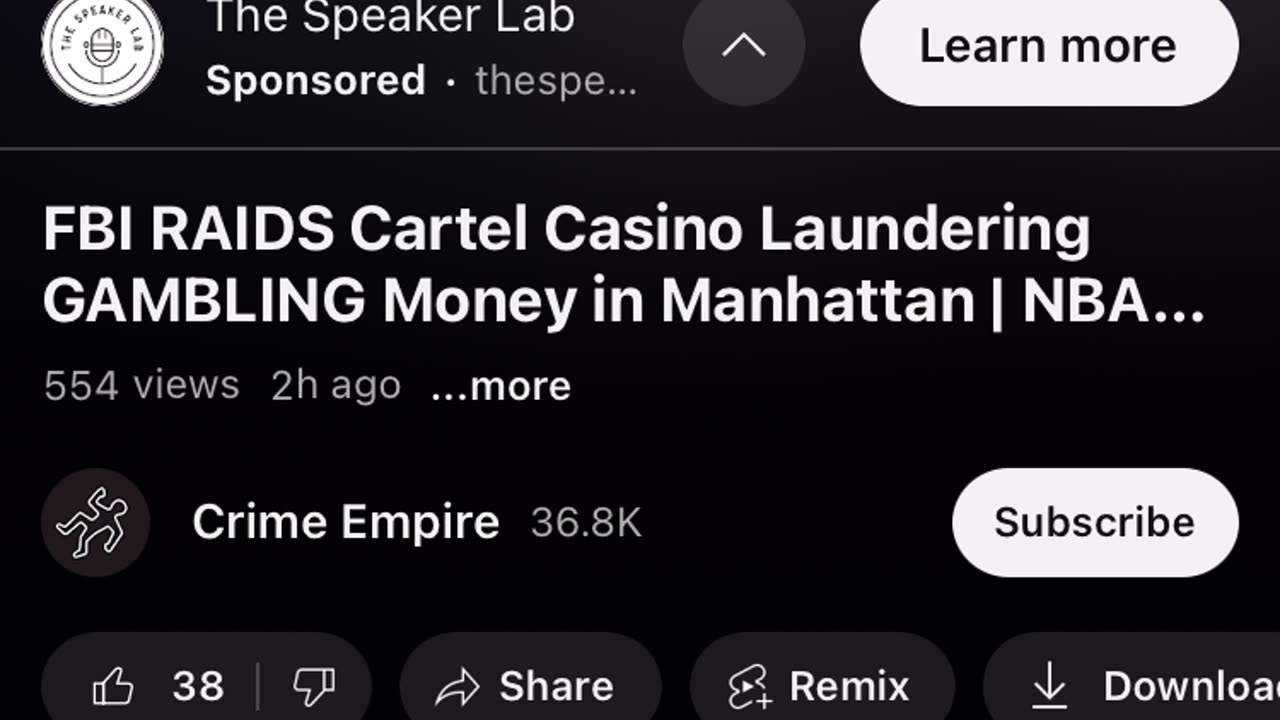
Task: Remix this video
Action: pyautogui.click(x=822, y=686)
